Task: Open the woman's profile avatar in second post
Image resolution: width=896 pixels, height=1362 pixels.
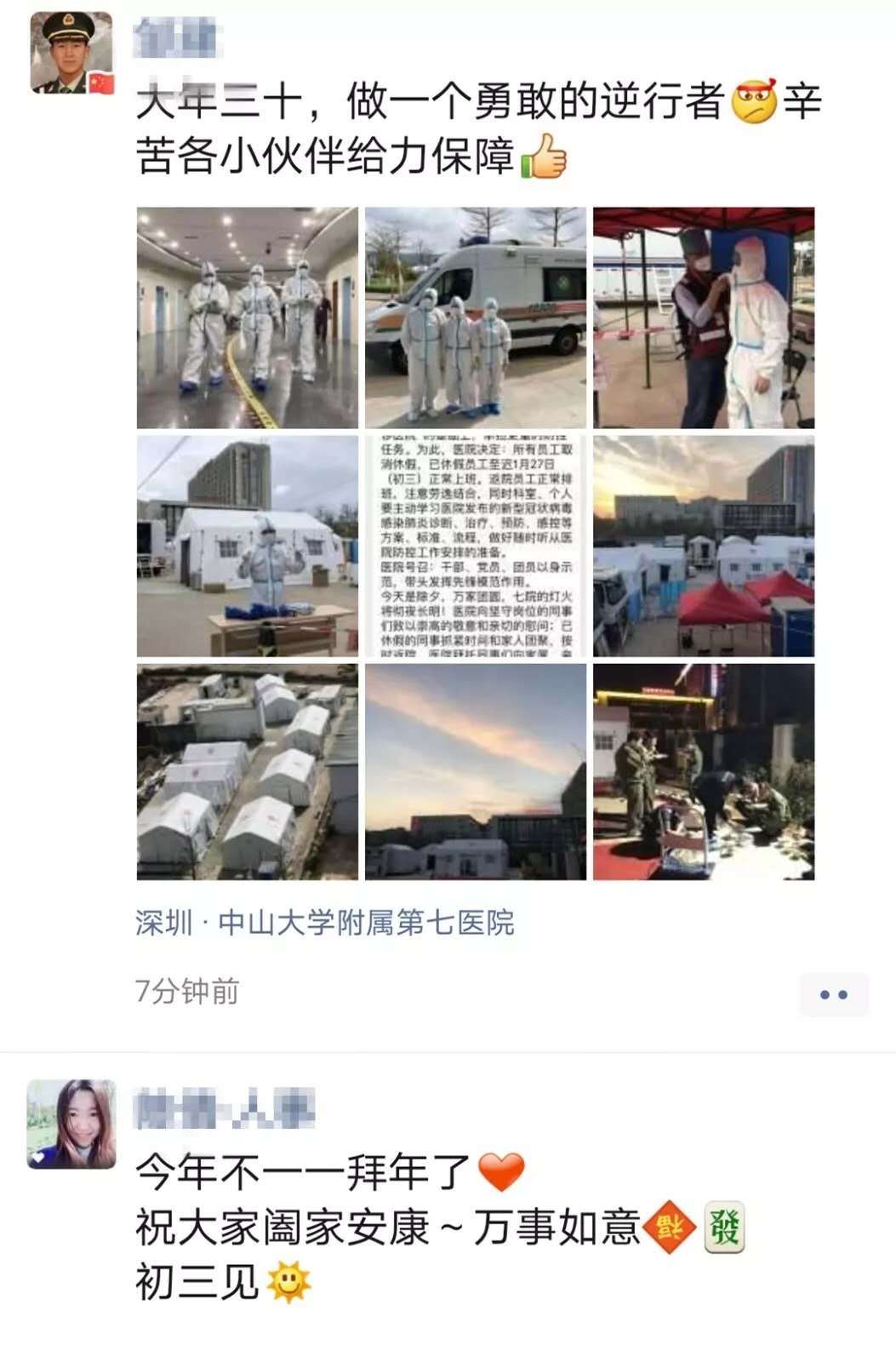Action: pos(71,1124)
